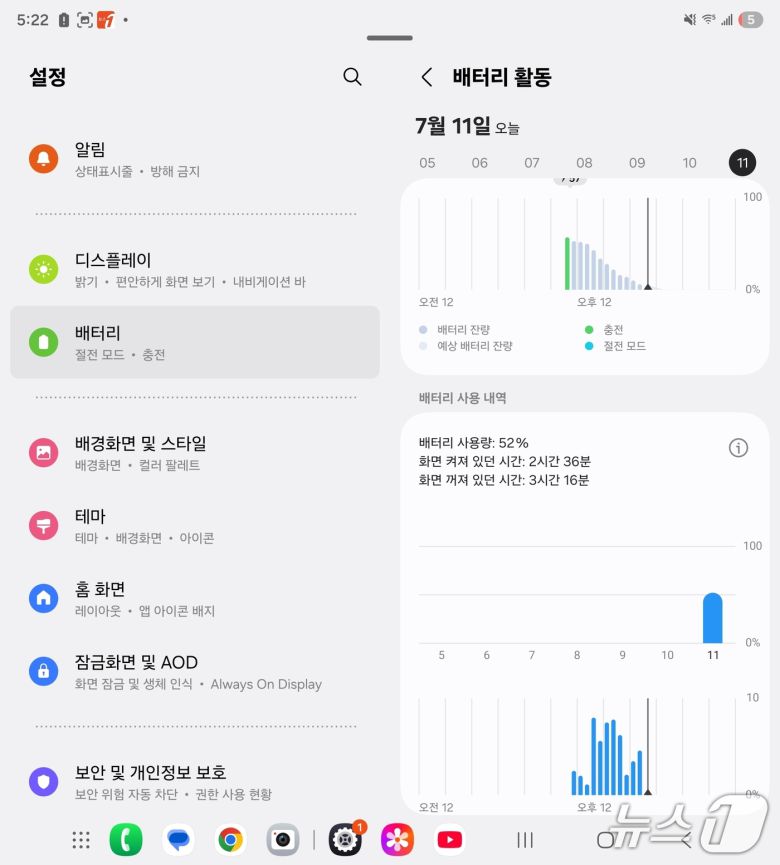Open Chrome from the bottom dock

(x=232, y=839)
